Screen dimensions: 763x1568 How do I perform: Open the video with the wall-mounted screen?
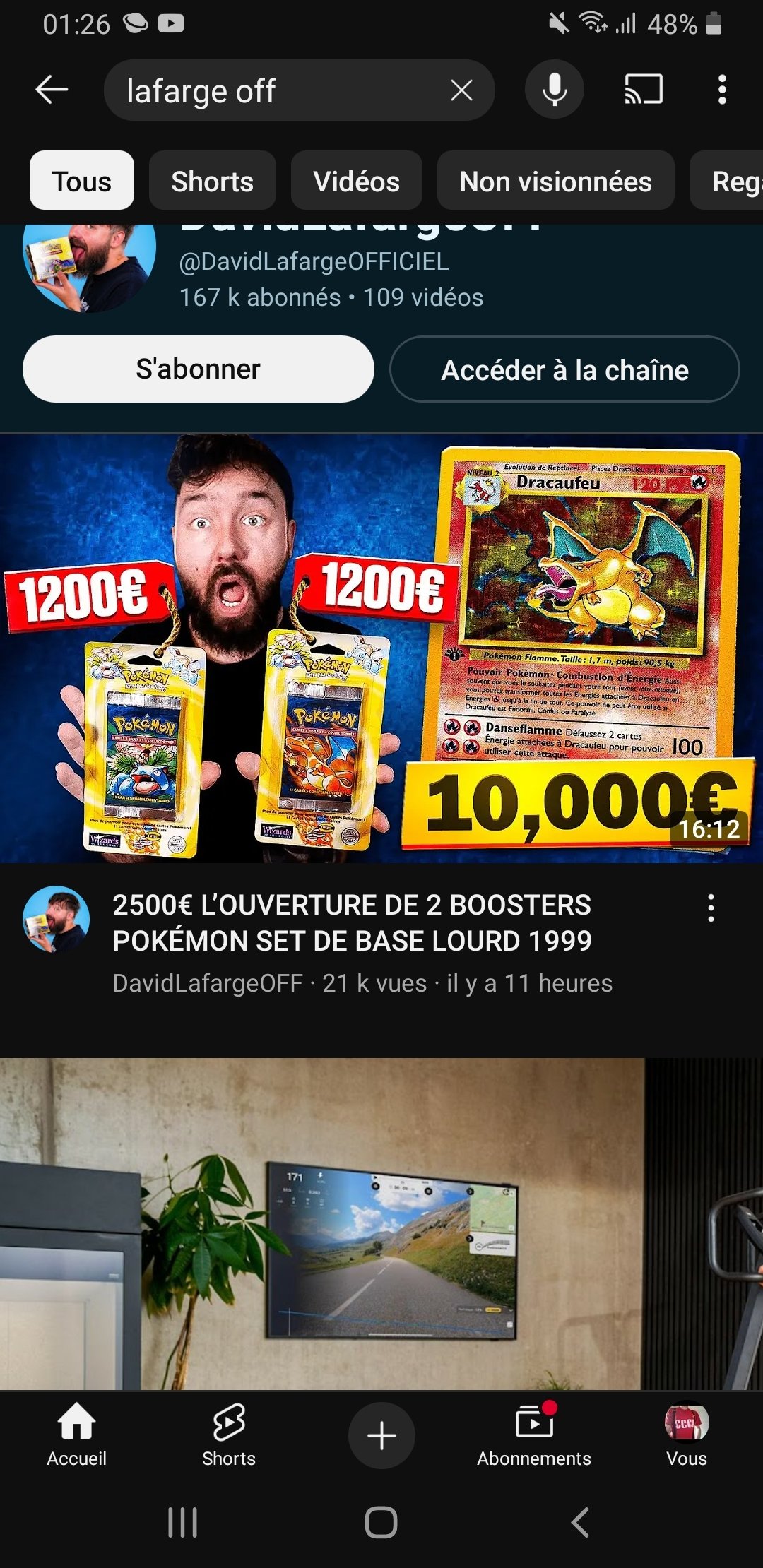[381, 1223]
